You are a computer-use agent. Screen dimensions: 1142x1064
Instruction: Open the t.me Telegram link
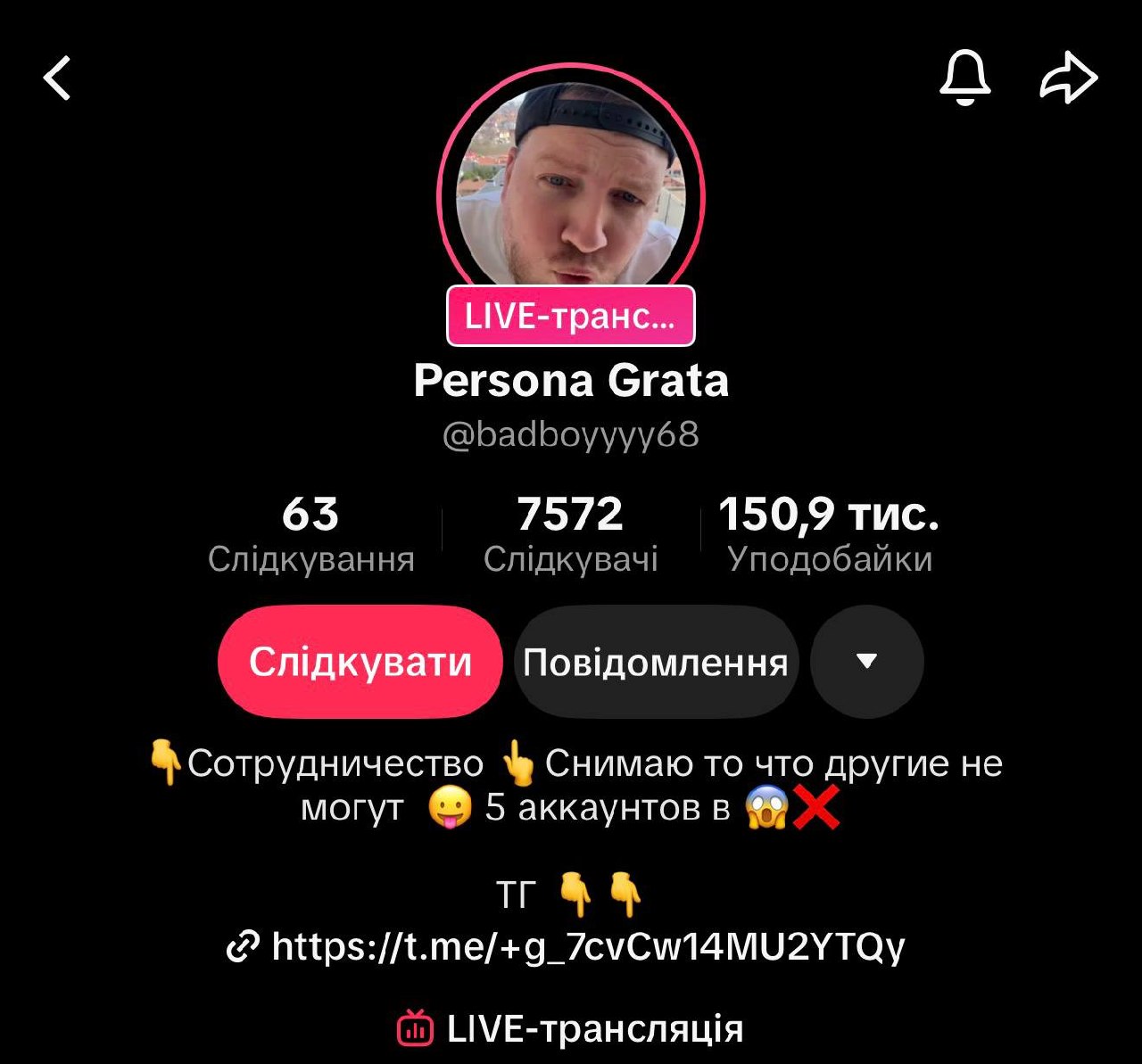[x=586, y=946]
